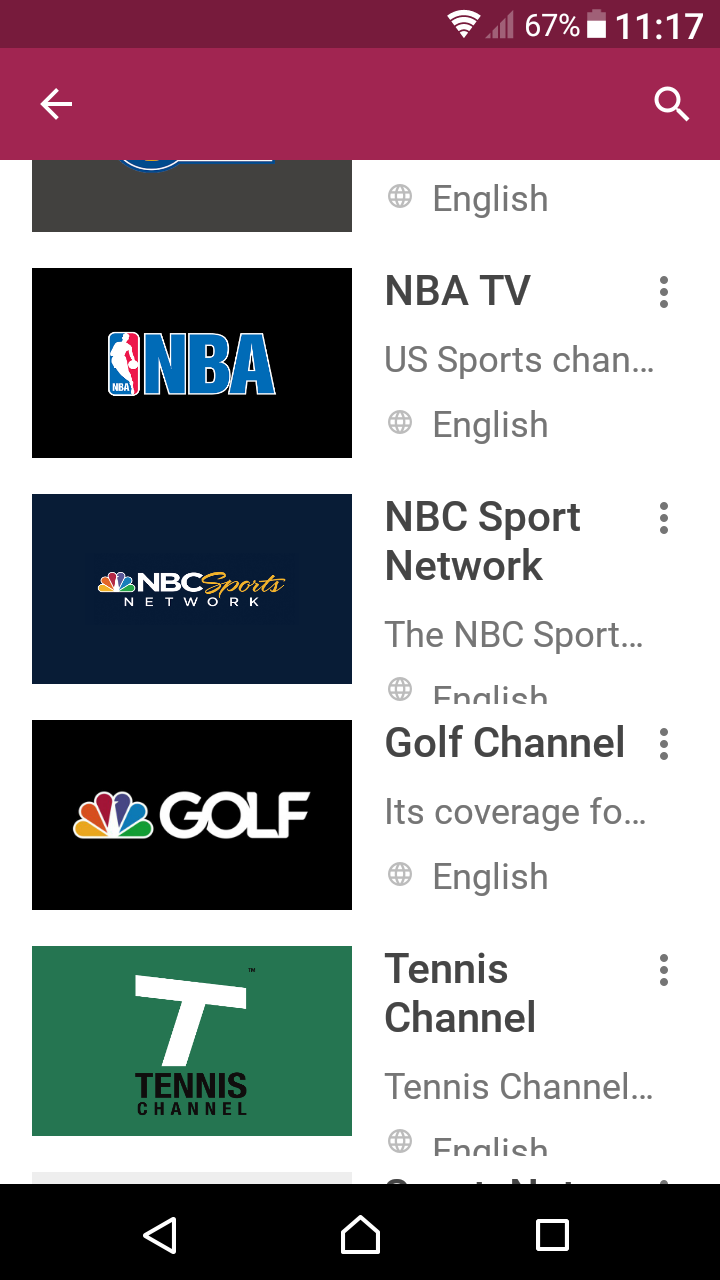The height and width of the screenshot is (1280, 720).
Task: Open the search icon in the app bar
Action: pos(672,104)
